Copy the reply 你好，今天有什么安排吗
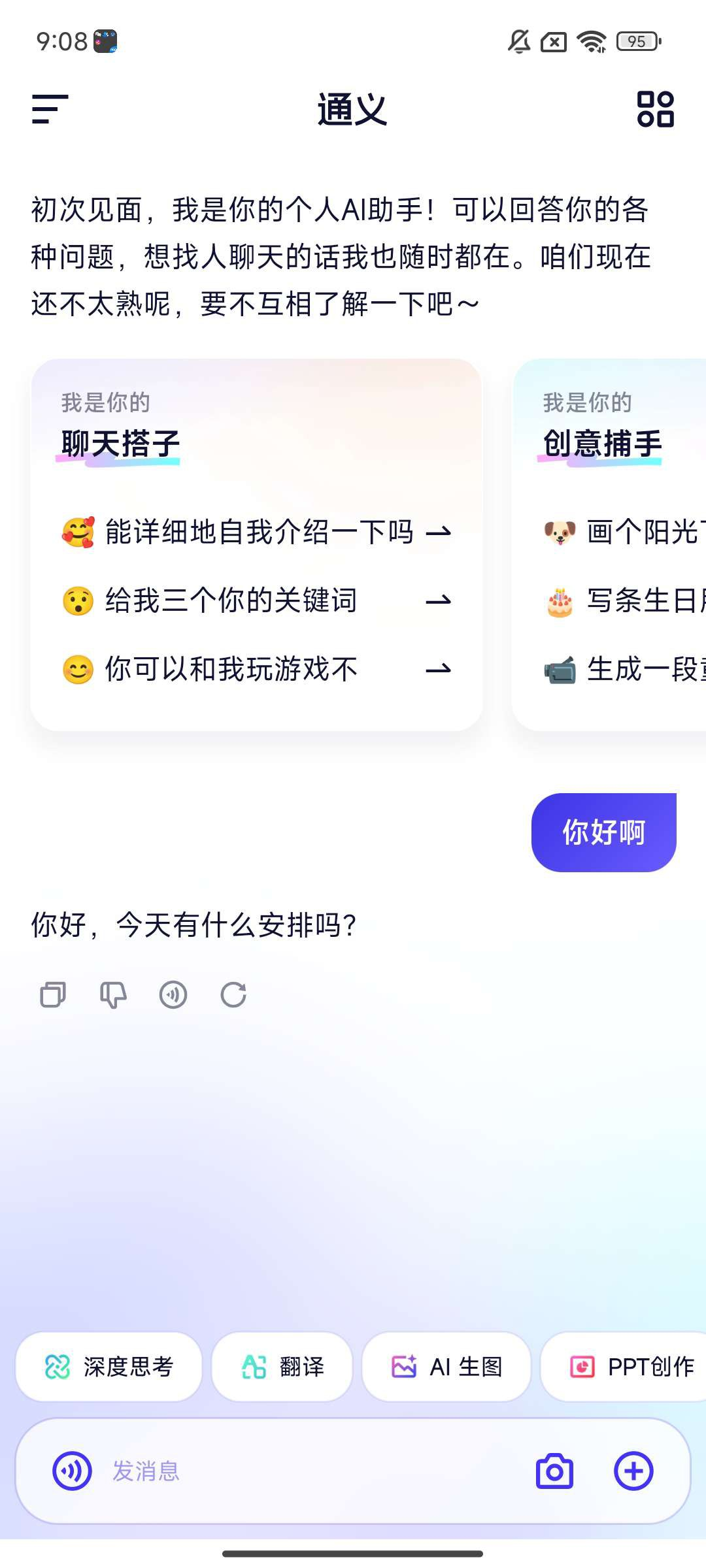The image size is (706, 1568). coord(53,995)
